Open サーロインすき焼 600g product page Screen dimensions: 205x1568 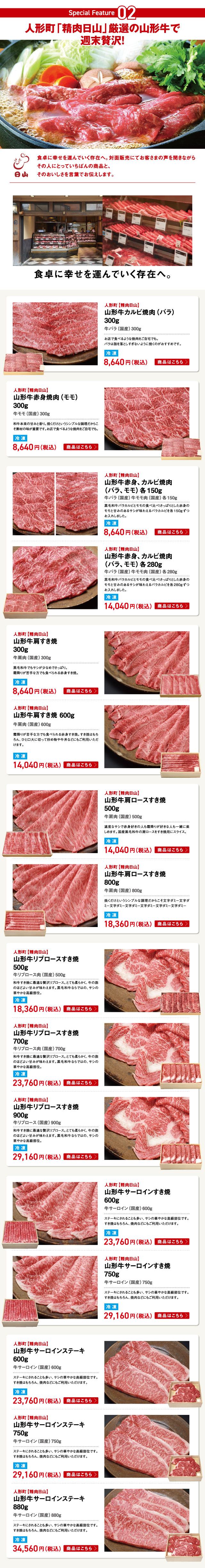tap(173, 1241)
